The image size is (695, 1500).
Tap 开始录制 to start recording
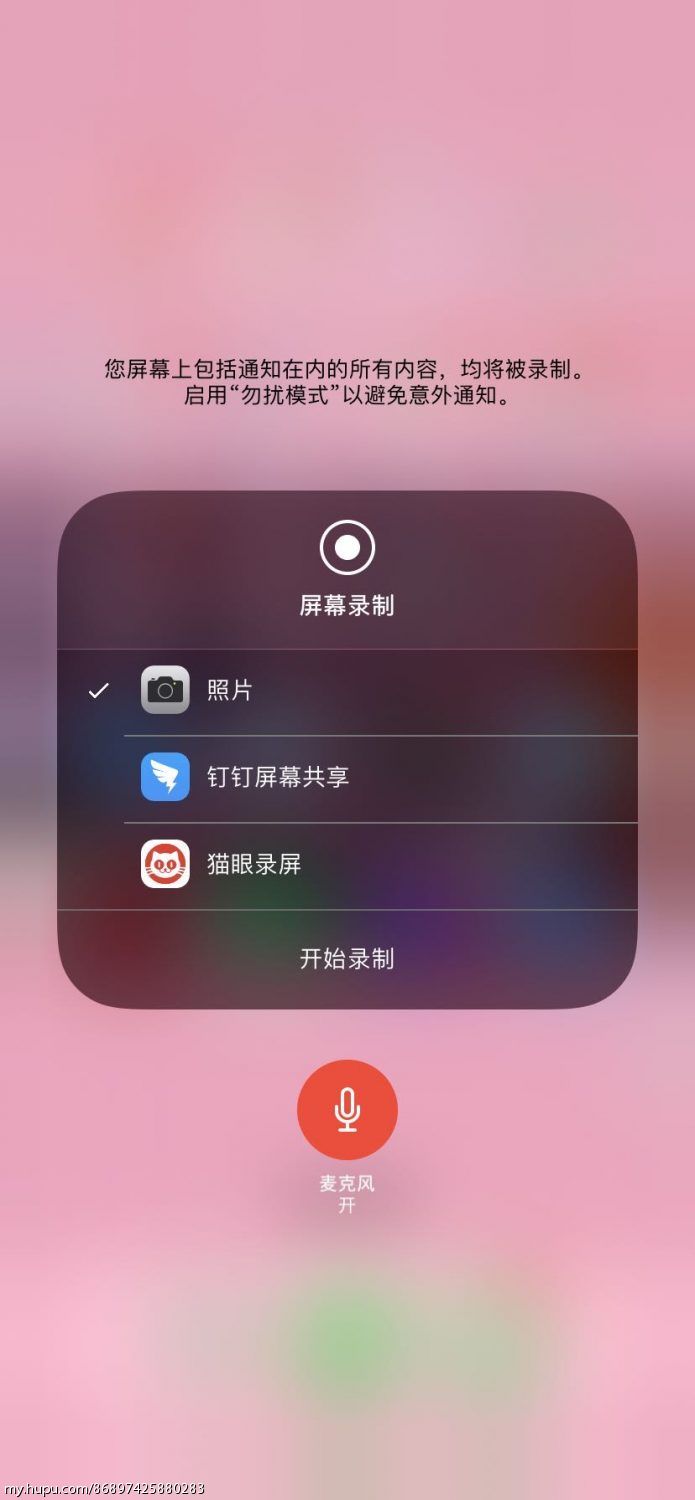[x=347, y=959]
